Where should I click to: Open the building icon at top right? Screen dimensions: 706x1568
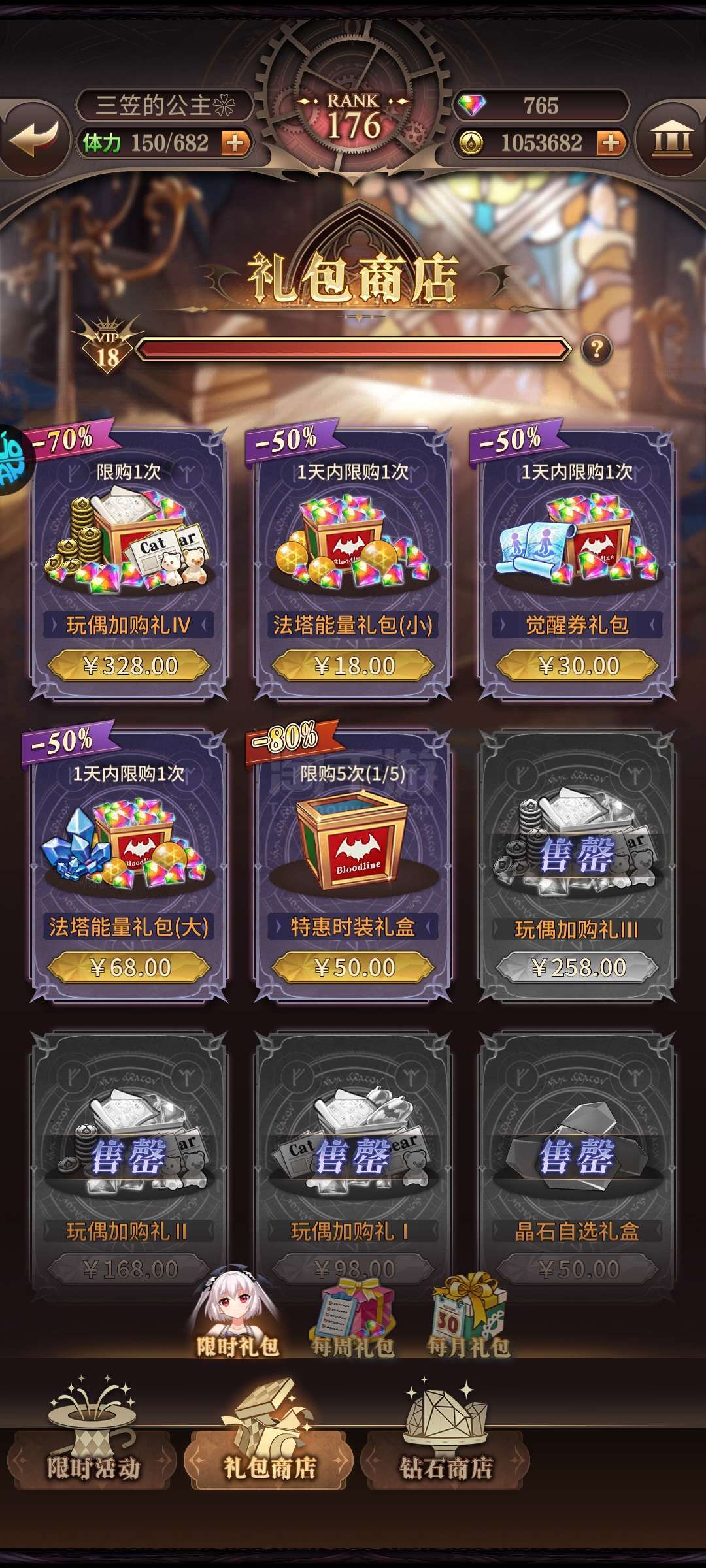pyautogui.click(x=671, y=139)
